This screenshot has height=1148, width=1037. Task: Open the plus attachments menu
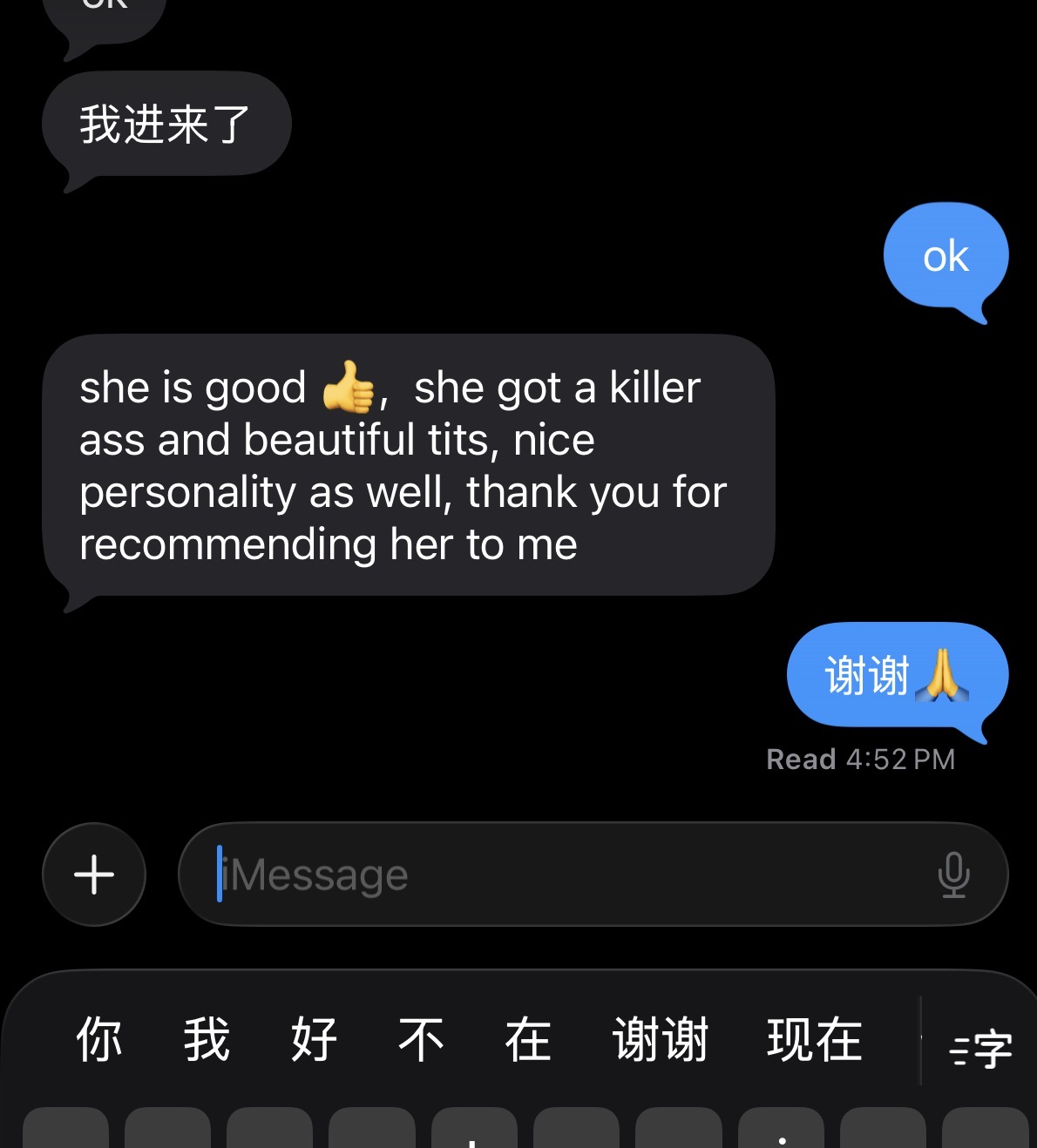pos(94,875)
